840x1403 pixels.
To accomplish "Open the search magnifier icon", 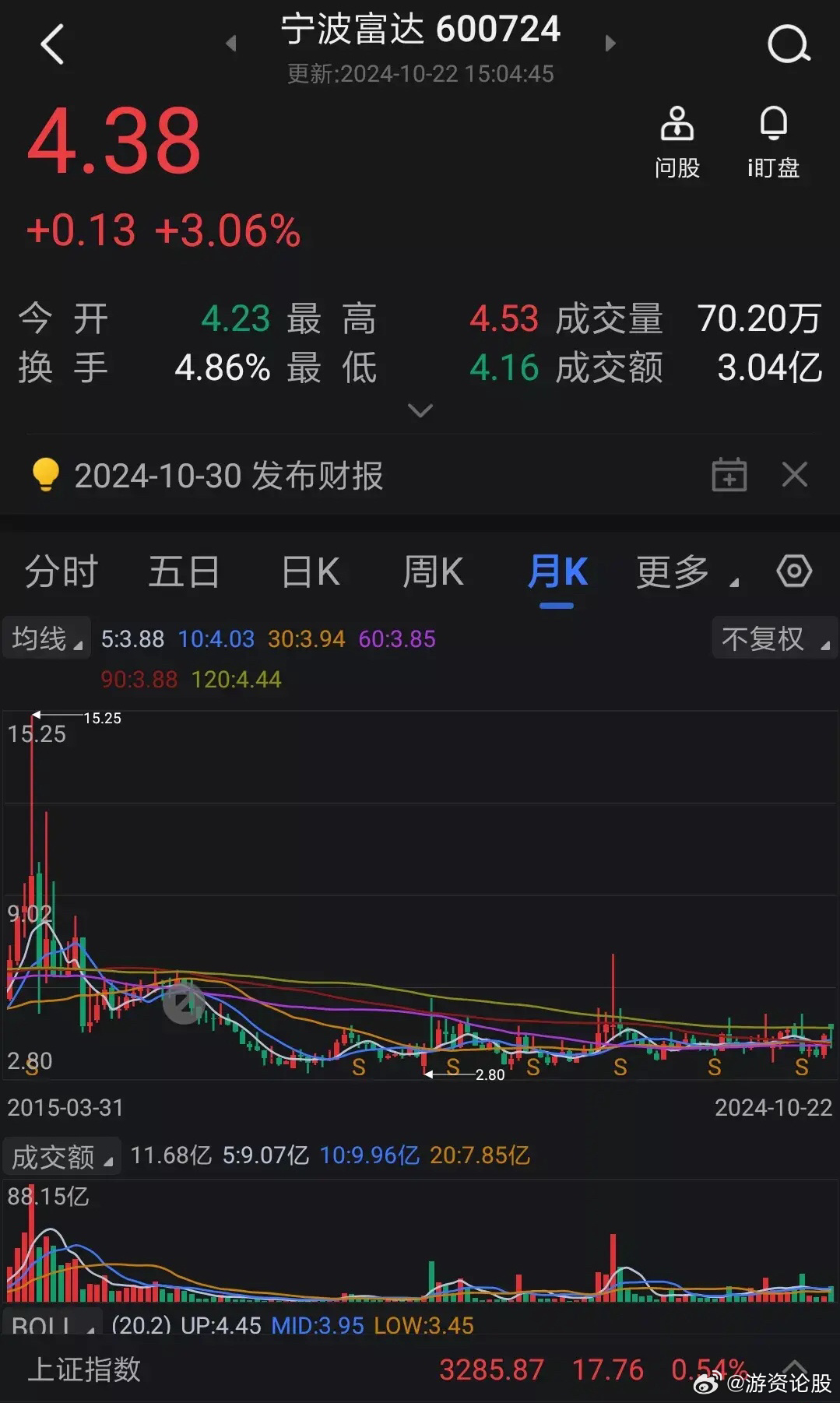I will tap(789, 44).
